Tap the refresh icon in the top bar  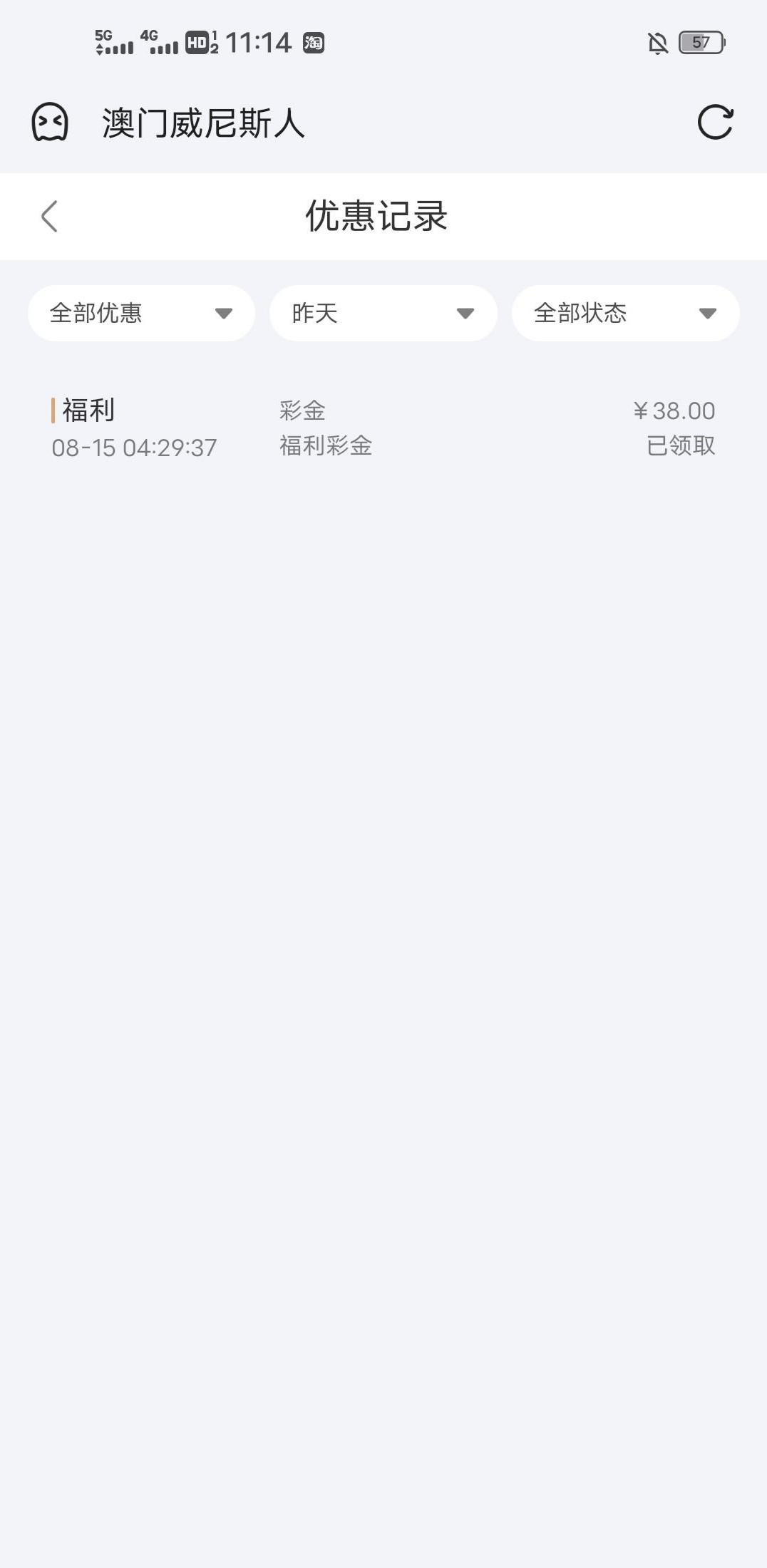pos(715,122)
